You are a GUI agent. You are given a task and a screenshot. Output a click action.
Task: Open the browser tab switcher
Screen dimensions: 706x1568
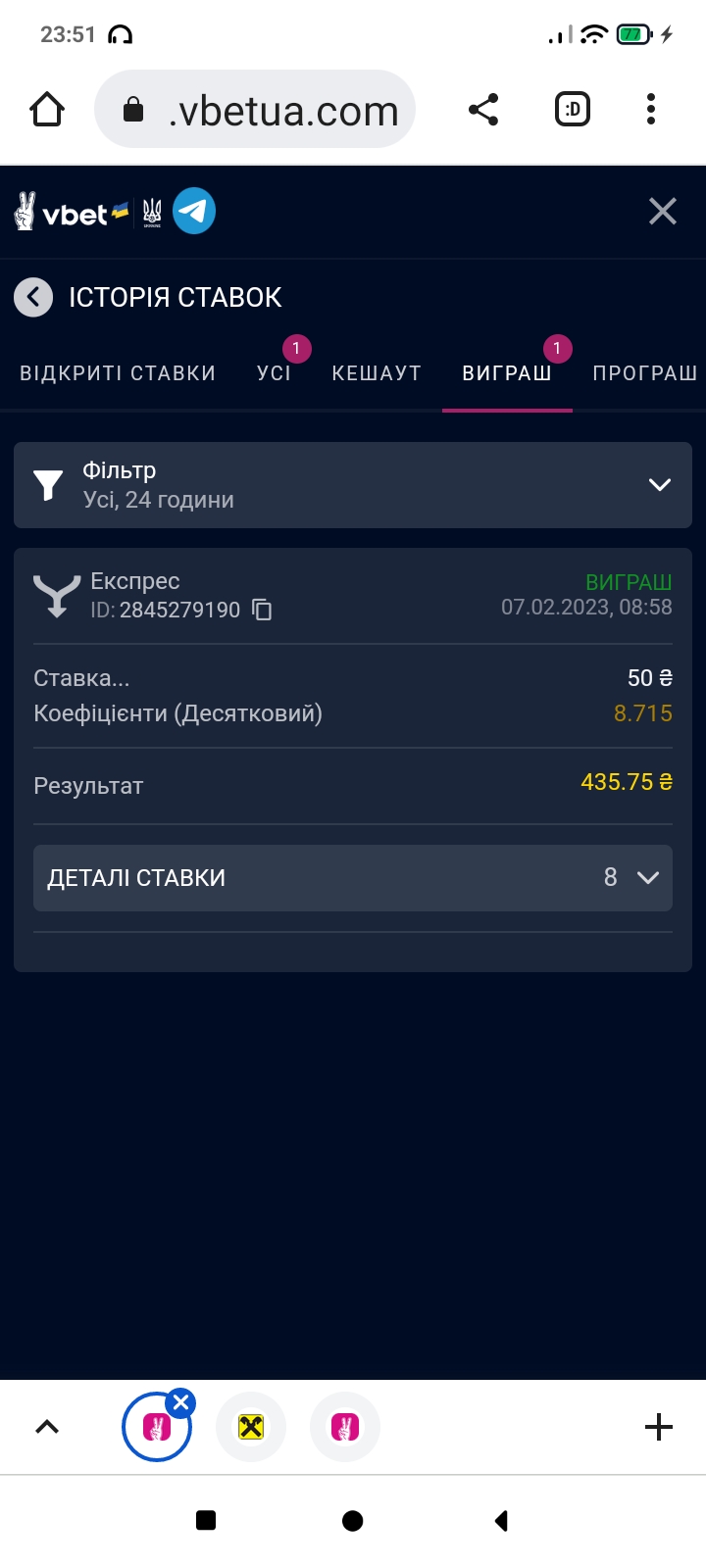coord(573,110)
